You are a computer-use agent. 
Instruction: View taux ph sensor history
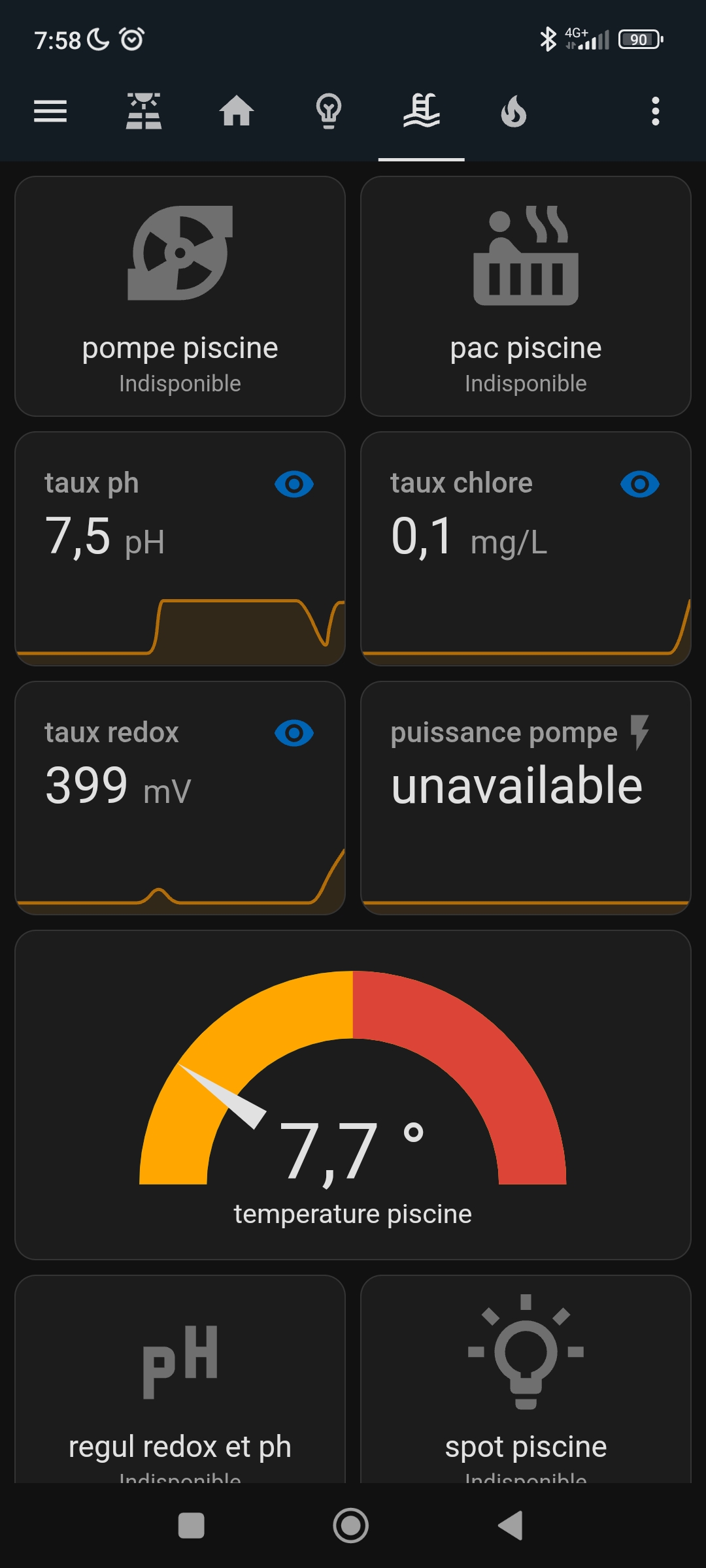(x=180, y=549)
